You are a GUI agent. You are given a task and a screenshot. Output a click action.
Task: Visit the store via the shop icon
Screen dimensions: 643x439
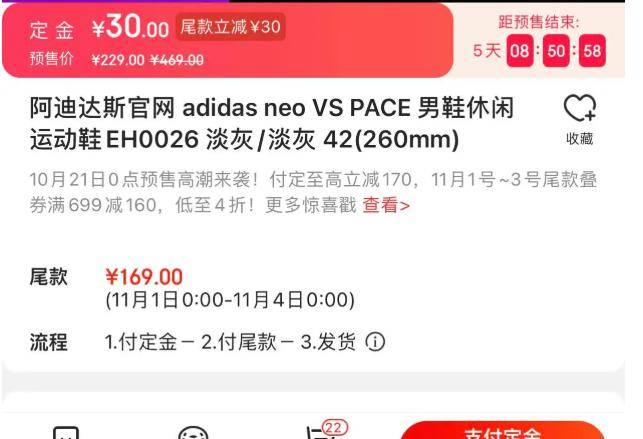tap(65, 433)
